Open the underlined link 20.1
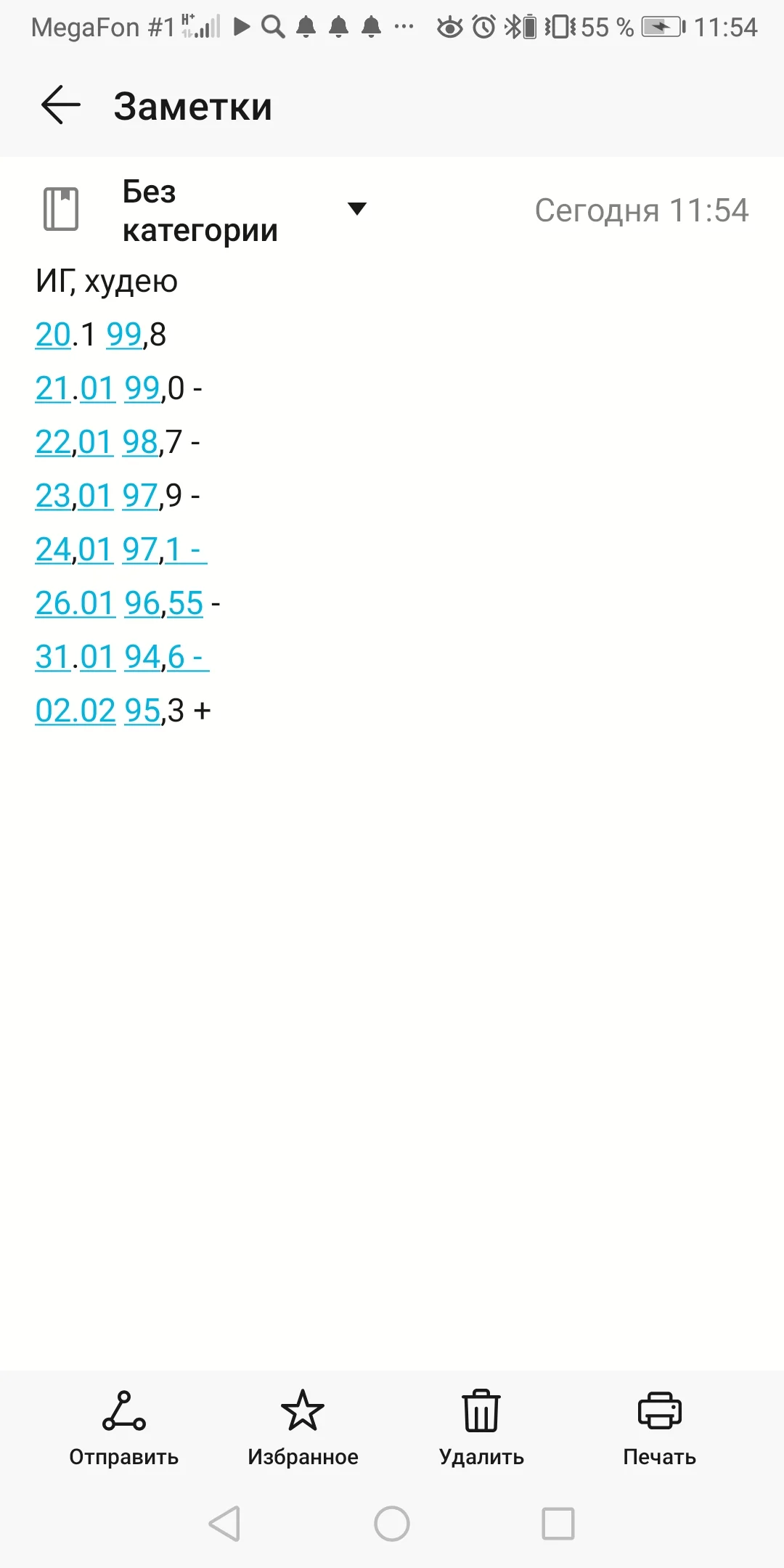Image resolution: width=784 pixels, height=1568 pixels. 53,335
